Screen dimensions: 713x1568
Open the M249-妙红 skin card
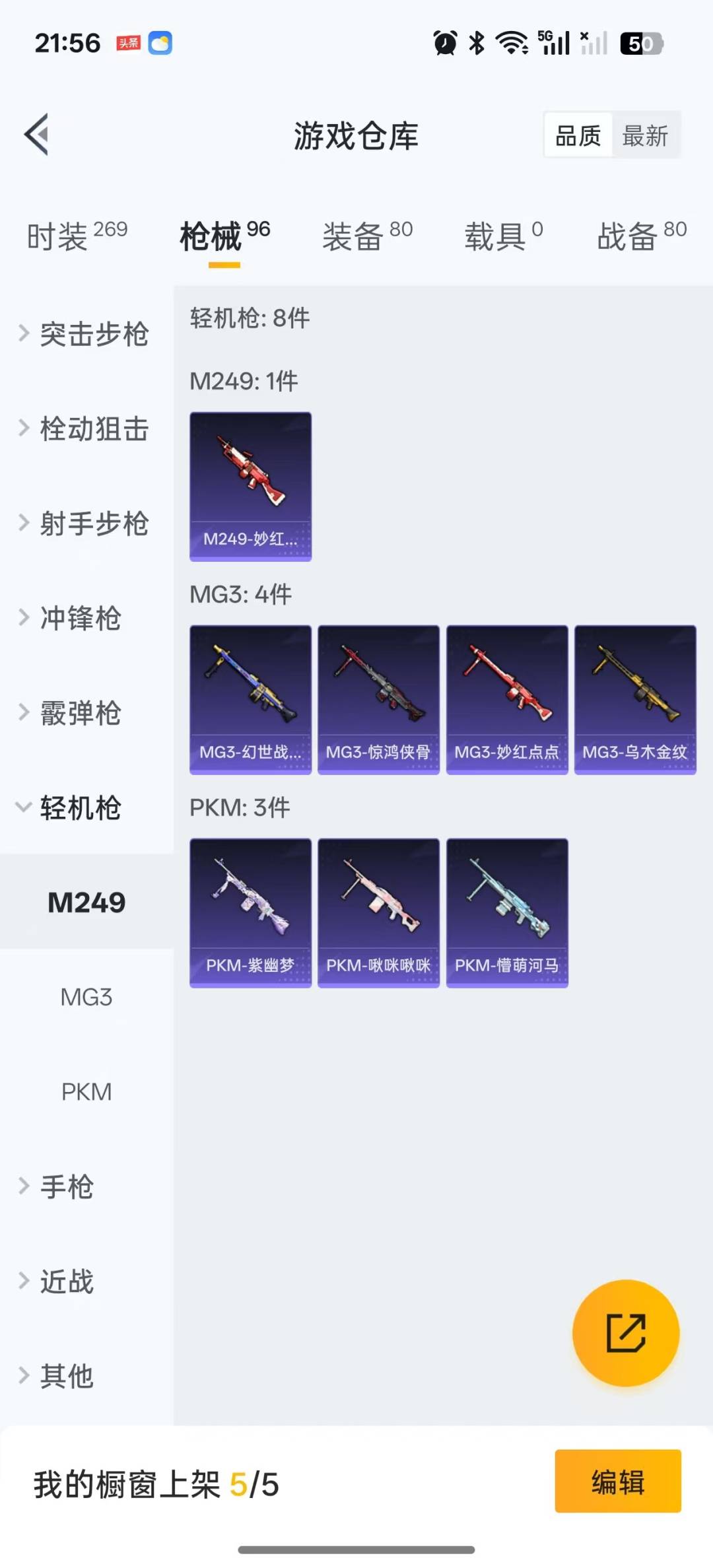pos(250,487)
